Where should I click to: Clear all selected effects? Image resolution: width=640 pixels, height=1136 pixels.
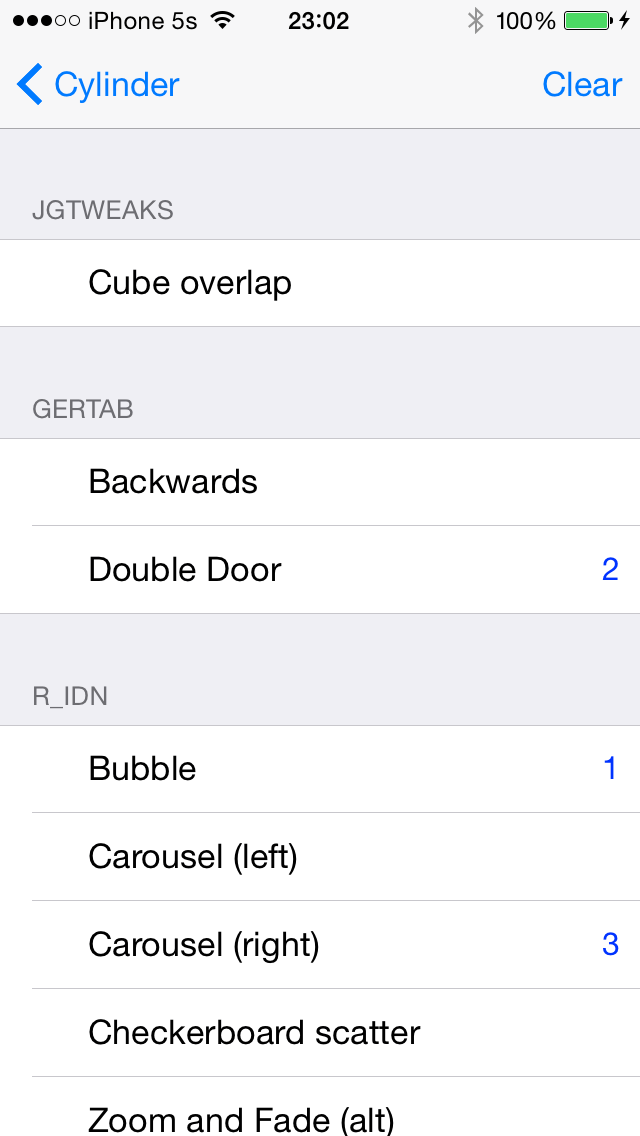[x=582, y=85]
